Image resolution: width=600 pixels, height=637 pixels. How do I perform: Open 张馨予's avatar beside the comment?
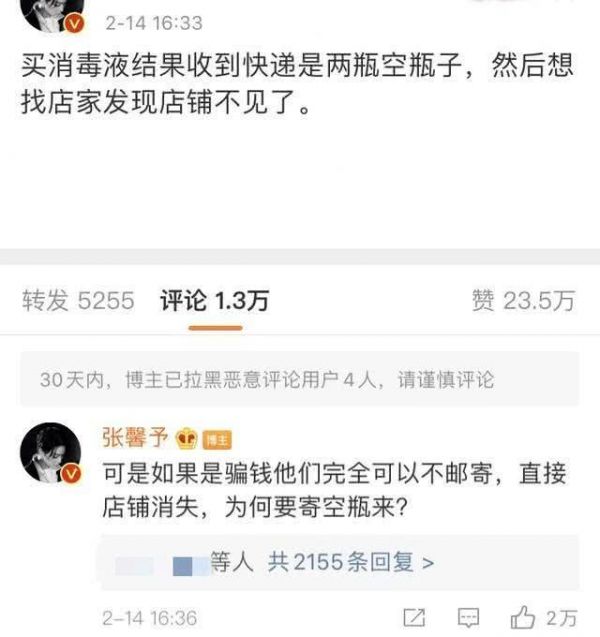pos(50,453)
